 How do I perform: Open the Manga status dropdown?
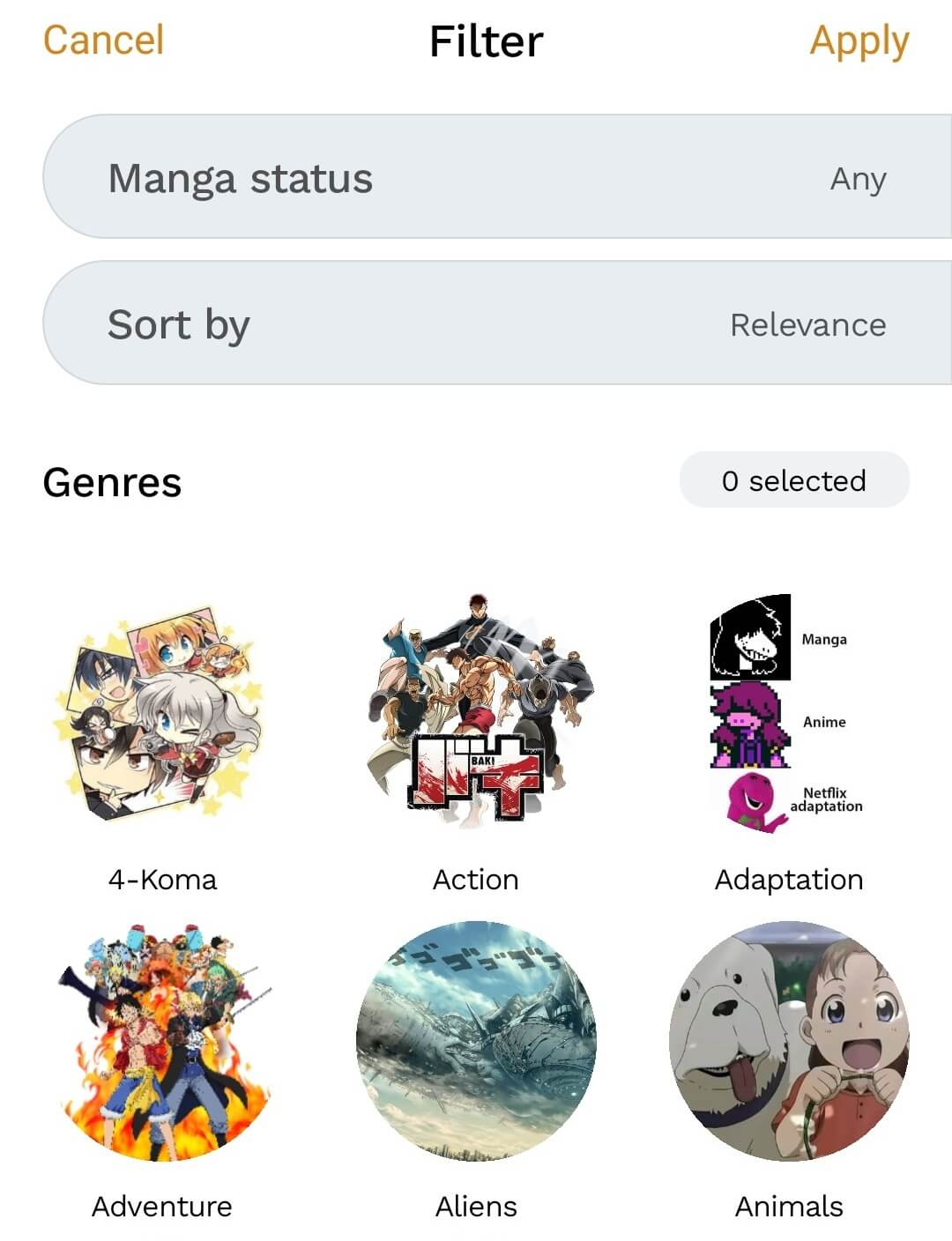pos(497,177)
